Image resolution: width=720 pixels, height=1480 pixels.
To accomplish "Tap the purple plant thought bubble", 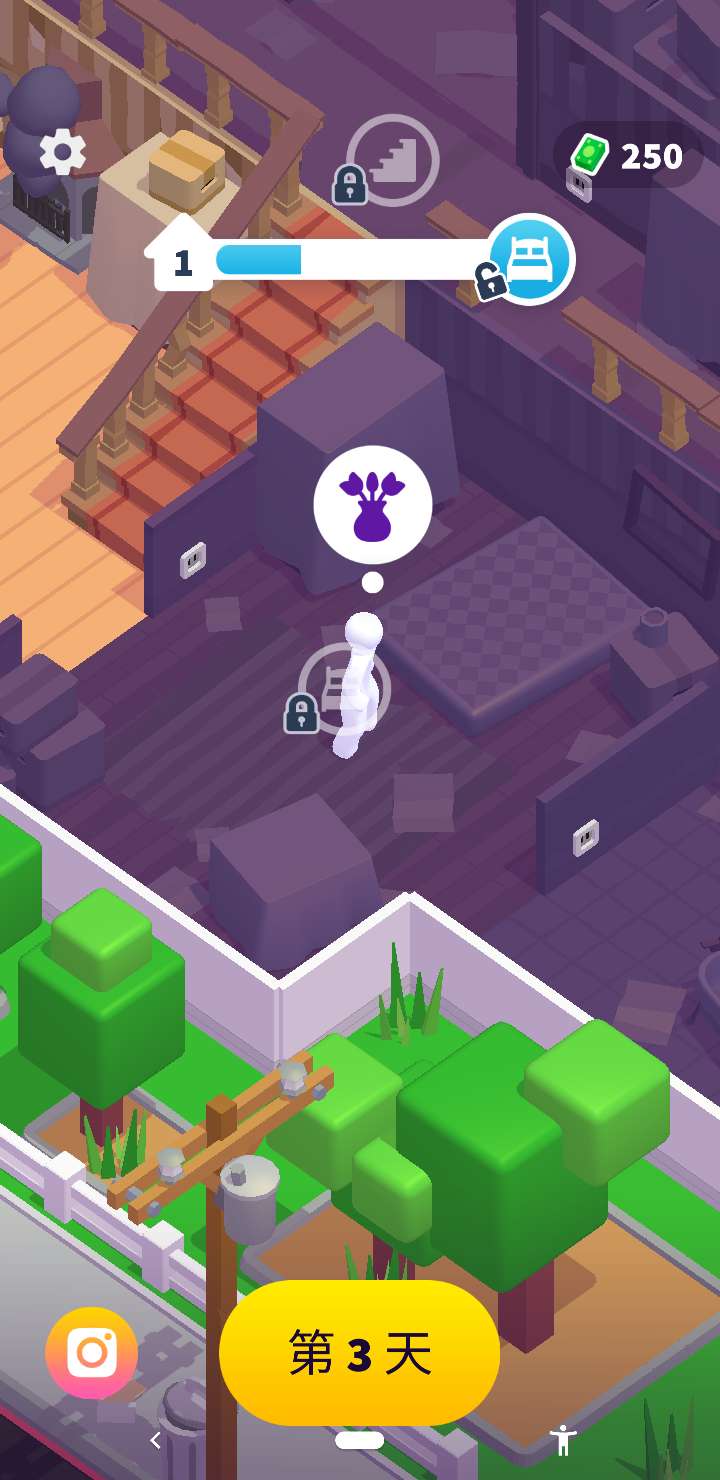I will point(372,505).
